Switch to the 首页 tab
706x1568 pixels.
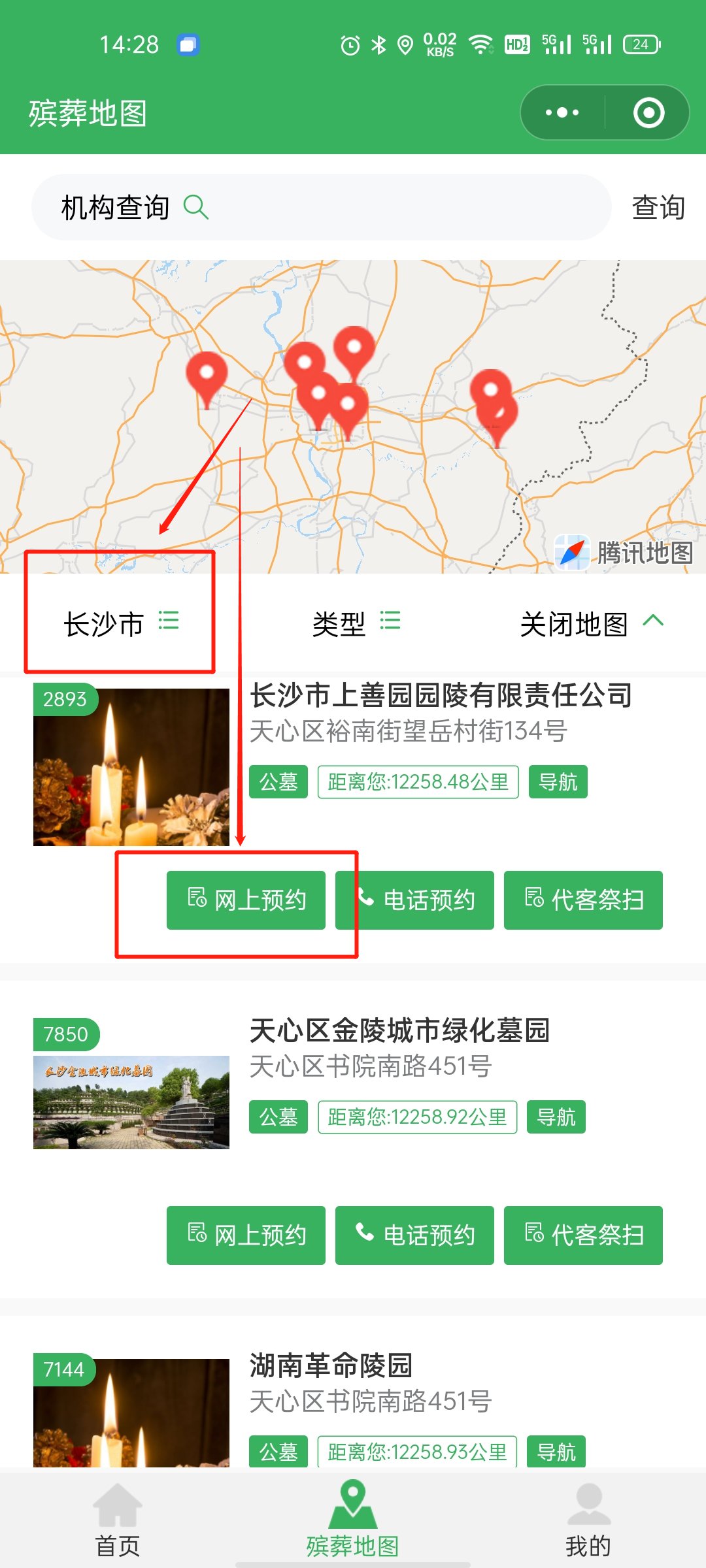pos(118,1520)
